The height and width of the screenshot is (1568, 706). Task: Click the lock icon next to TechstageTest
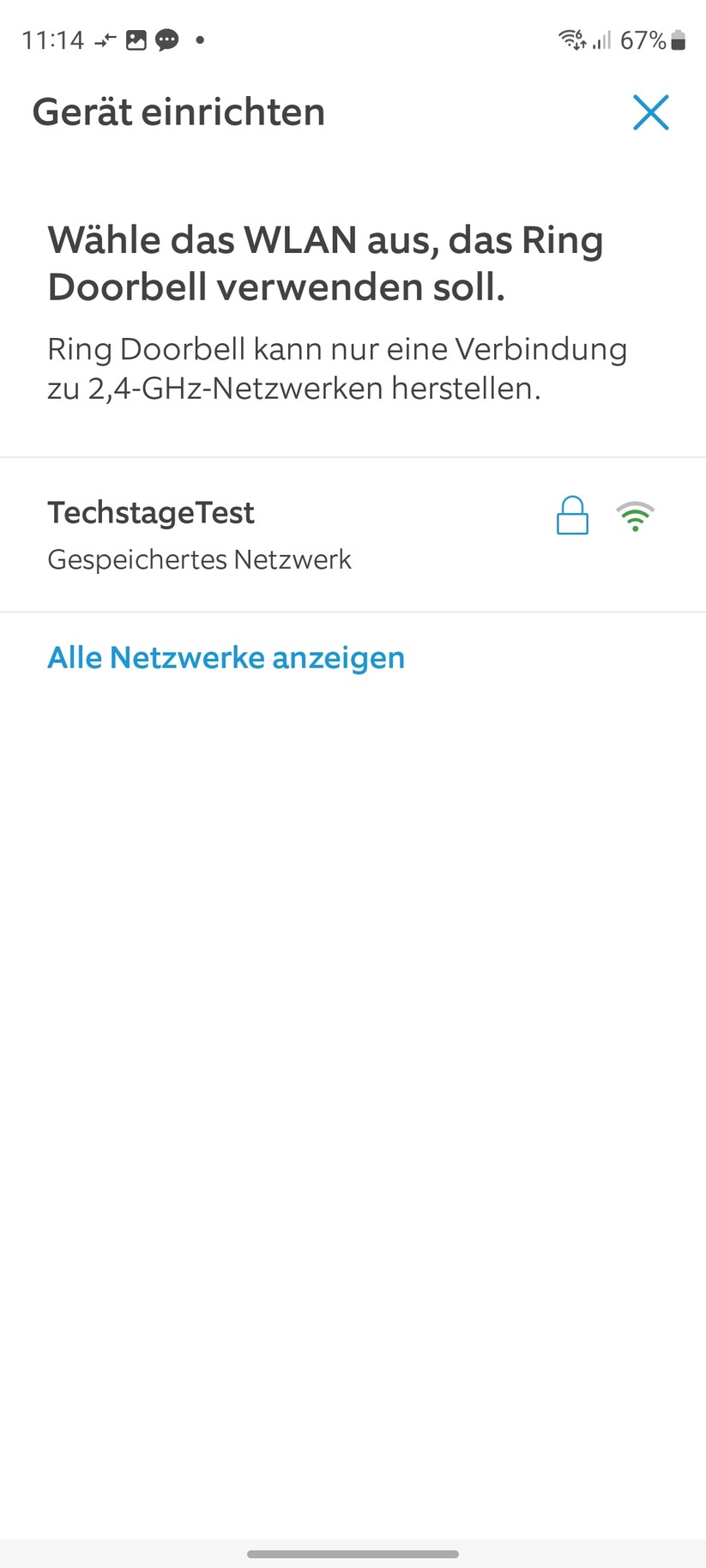(x=571, y=516)
